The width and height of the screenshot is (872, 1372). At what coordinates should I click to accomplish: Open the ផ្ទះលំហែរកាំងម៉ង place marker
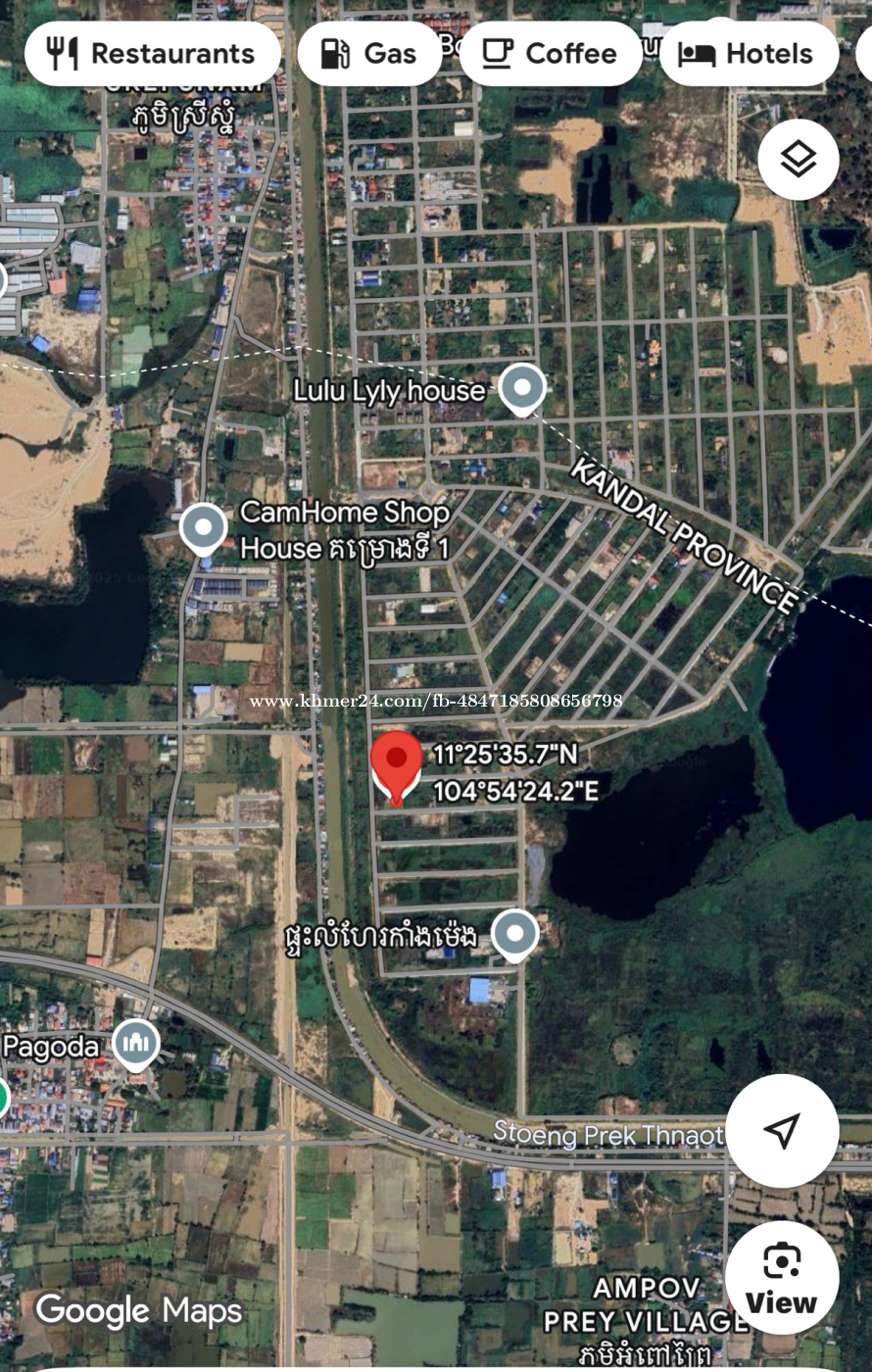point(515,934)
